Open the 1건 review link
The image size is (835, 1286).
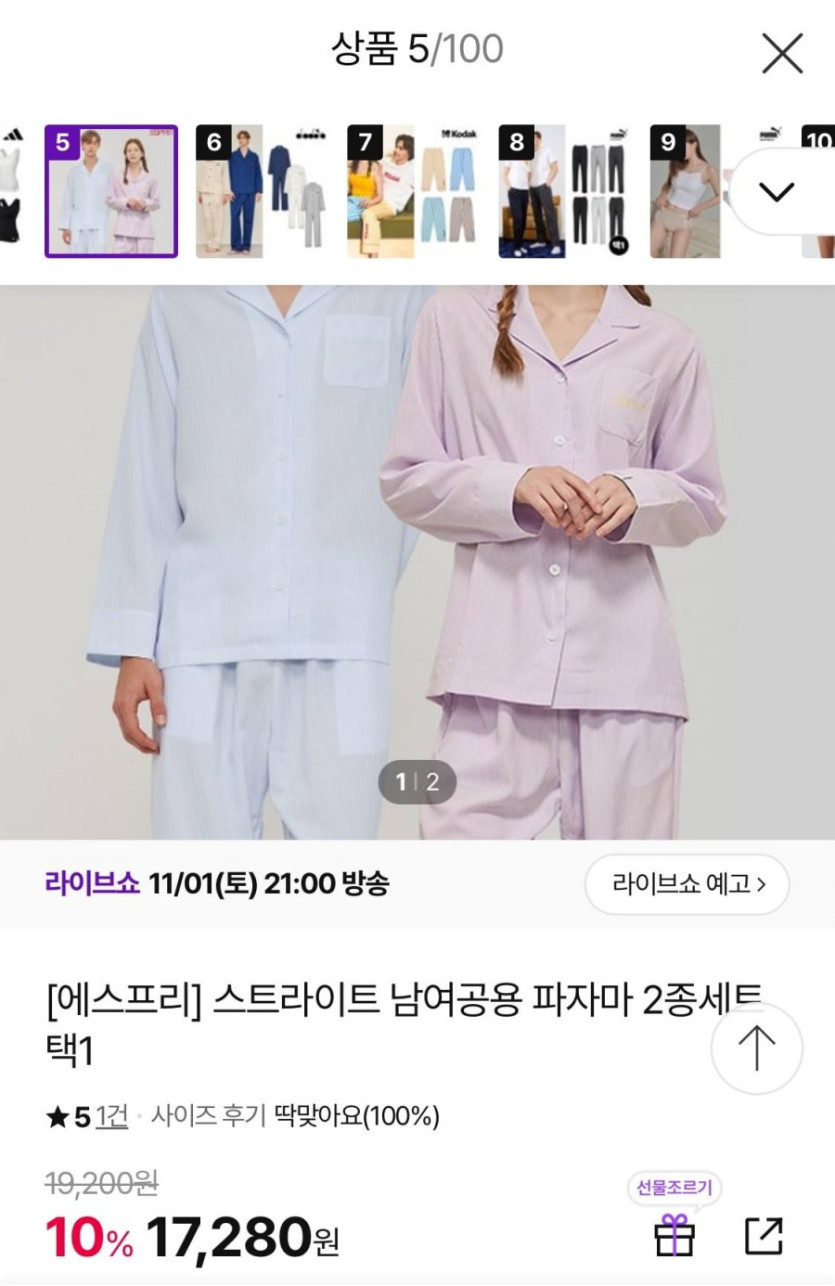112,1116
